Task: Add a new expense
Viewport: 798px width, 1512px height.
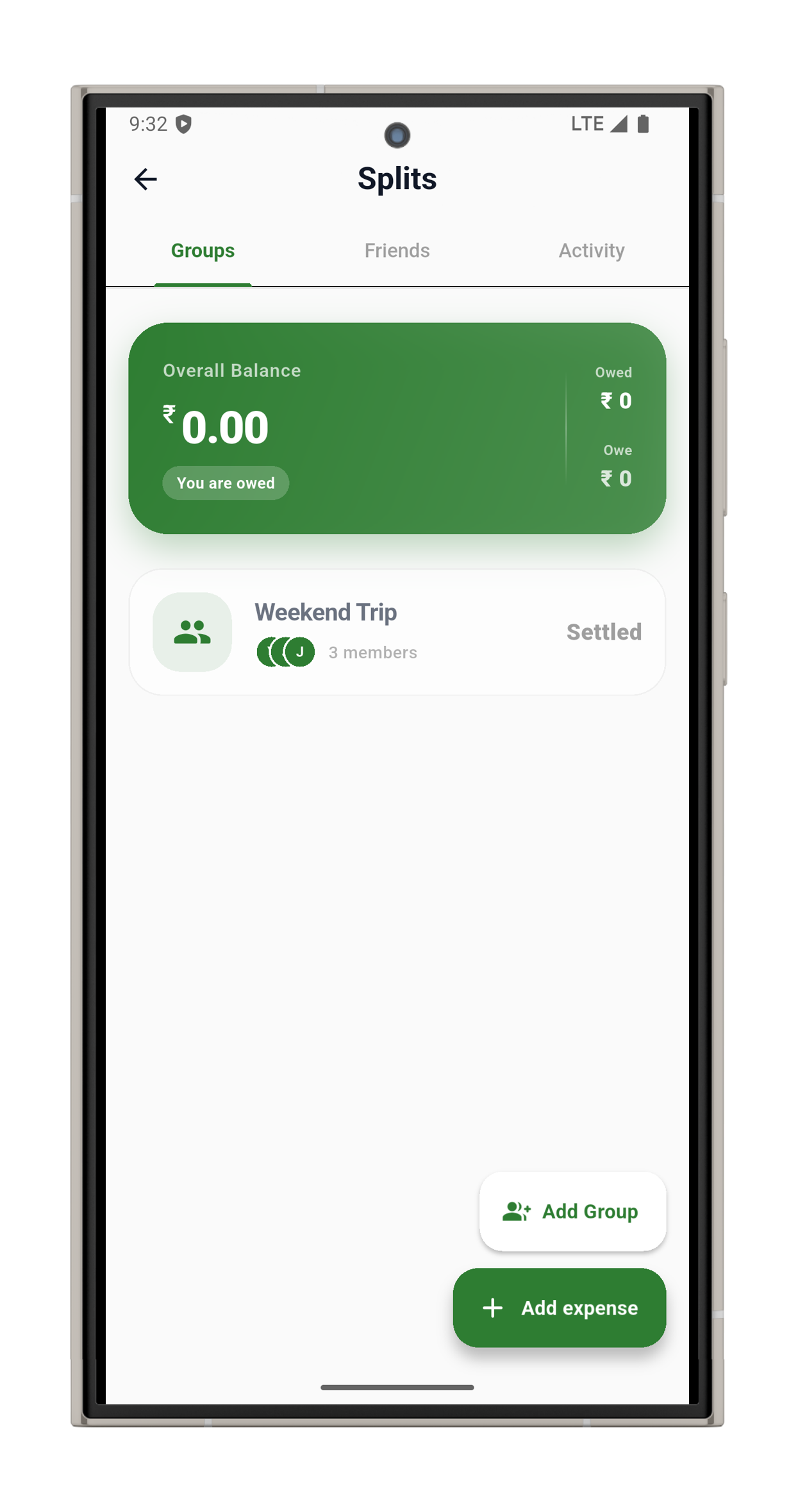Action: [x=560, y=1308]
